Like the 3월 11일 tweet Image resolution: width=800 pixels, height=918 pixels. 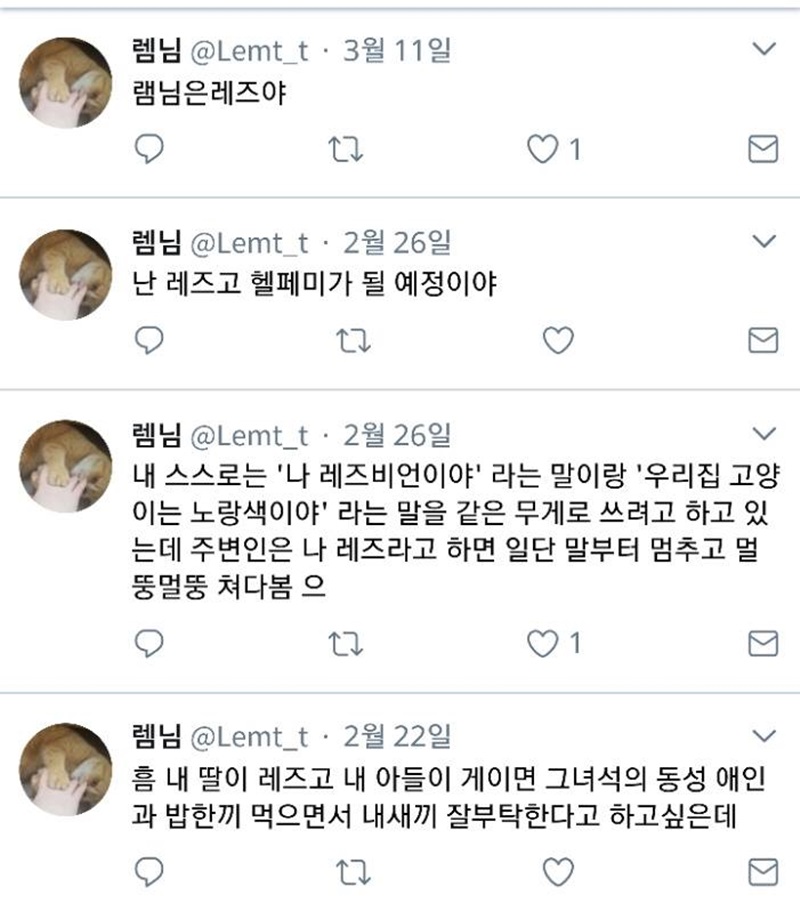pos(543,150)
